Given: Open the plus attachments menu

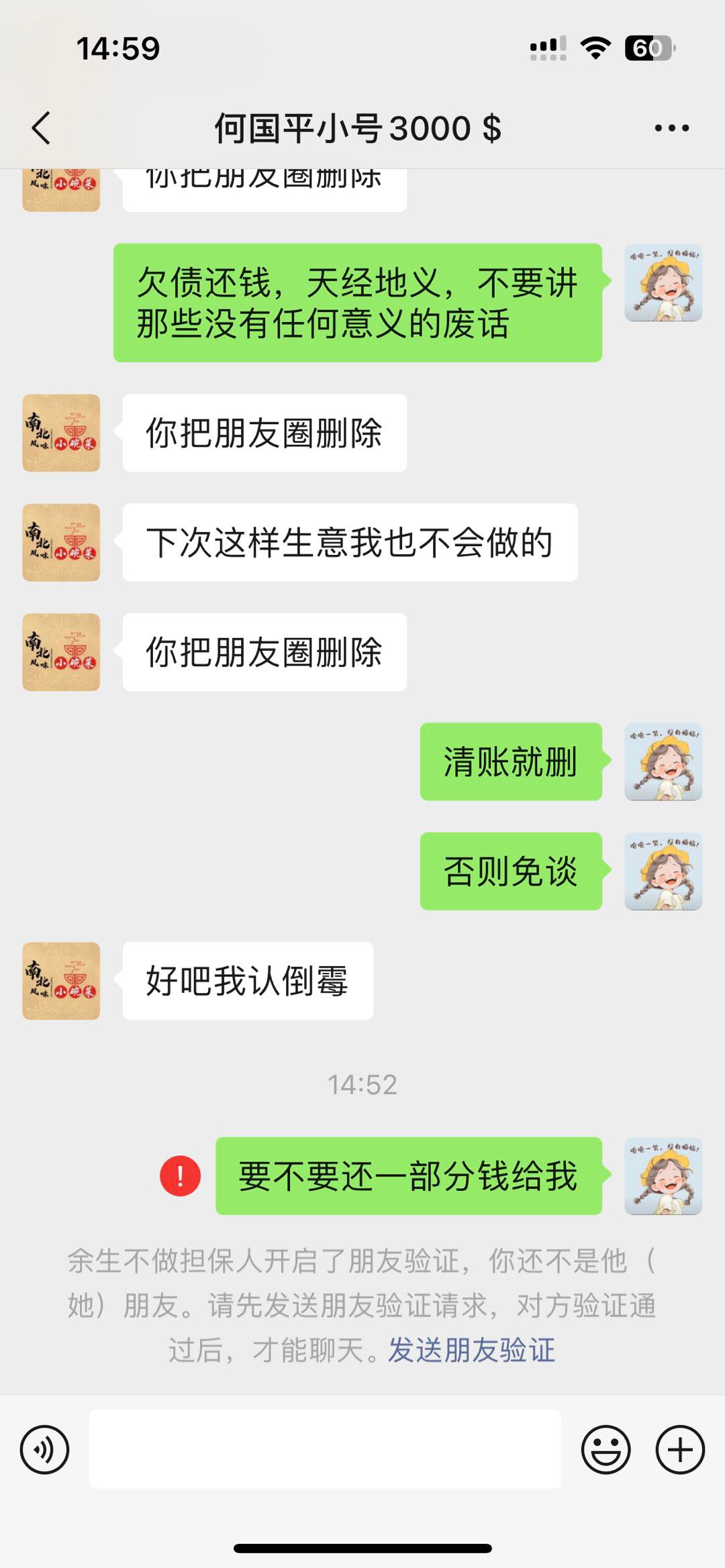Looking at the screenshot, I should pos(679,1449).
